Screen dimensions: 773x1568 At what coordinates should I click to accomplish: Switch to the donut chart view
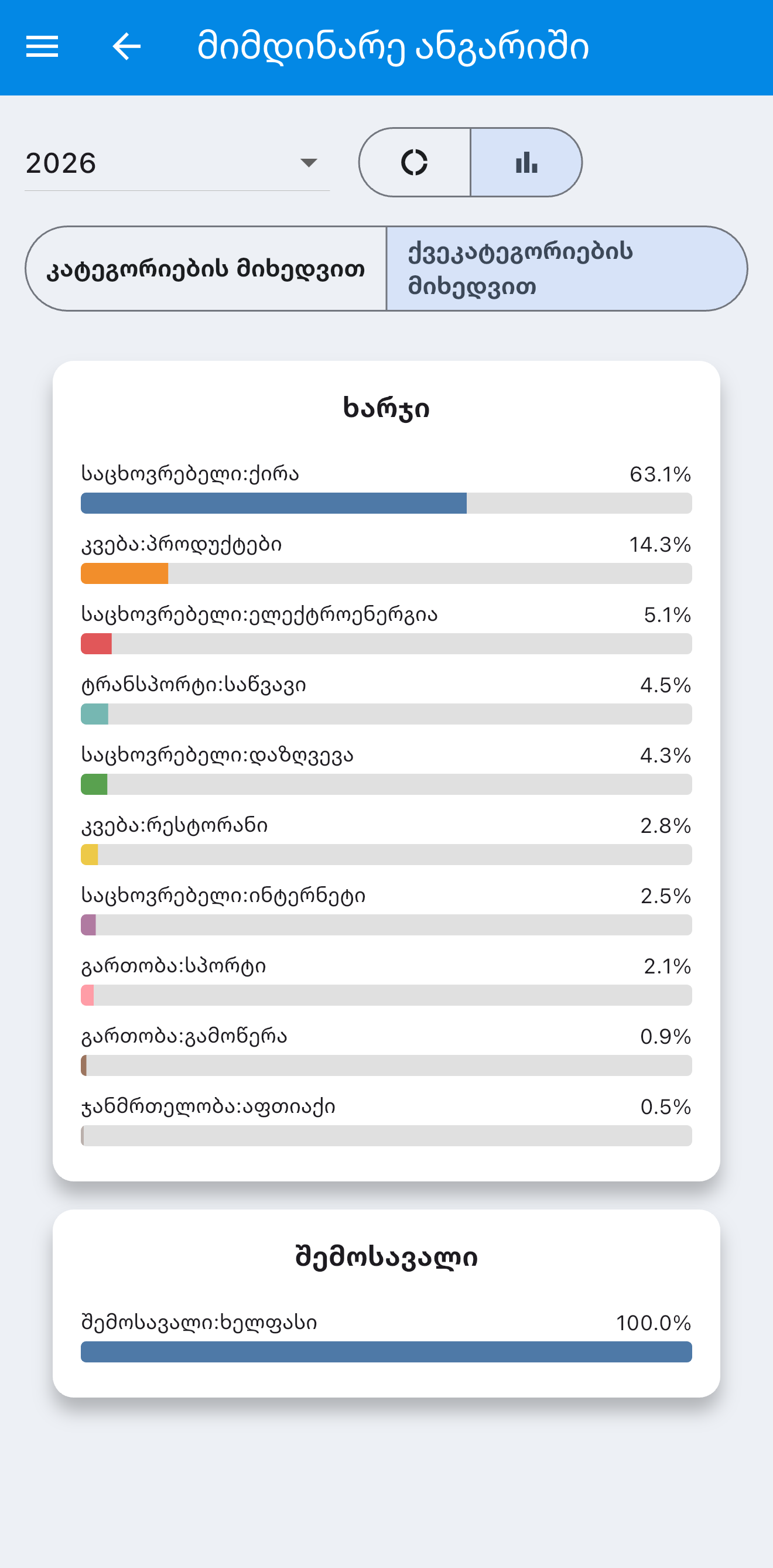pos(415,162)
